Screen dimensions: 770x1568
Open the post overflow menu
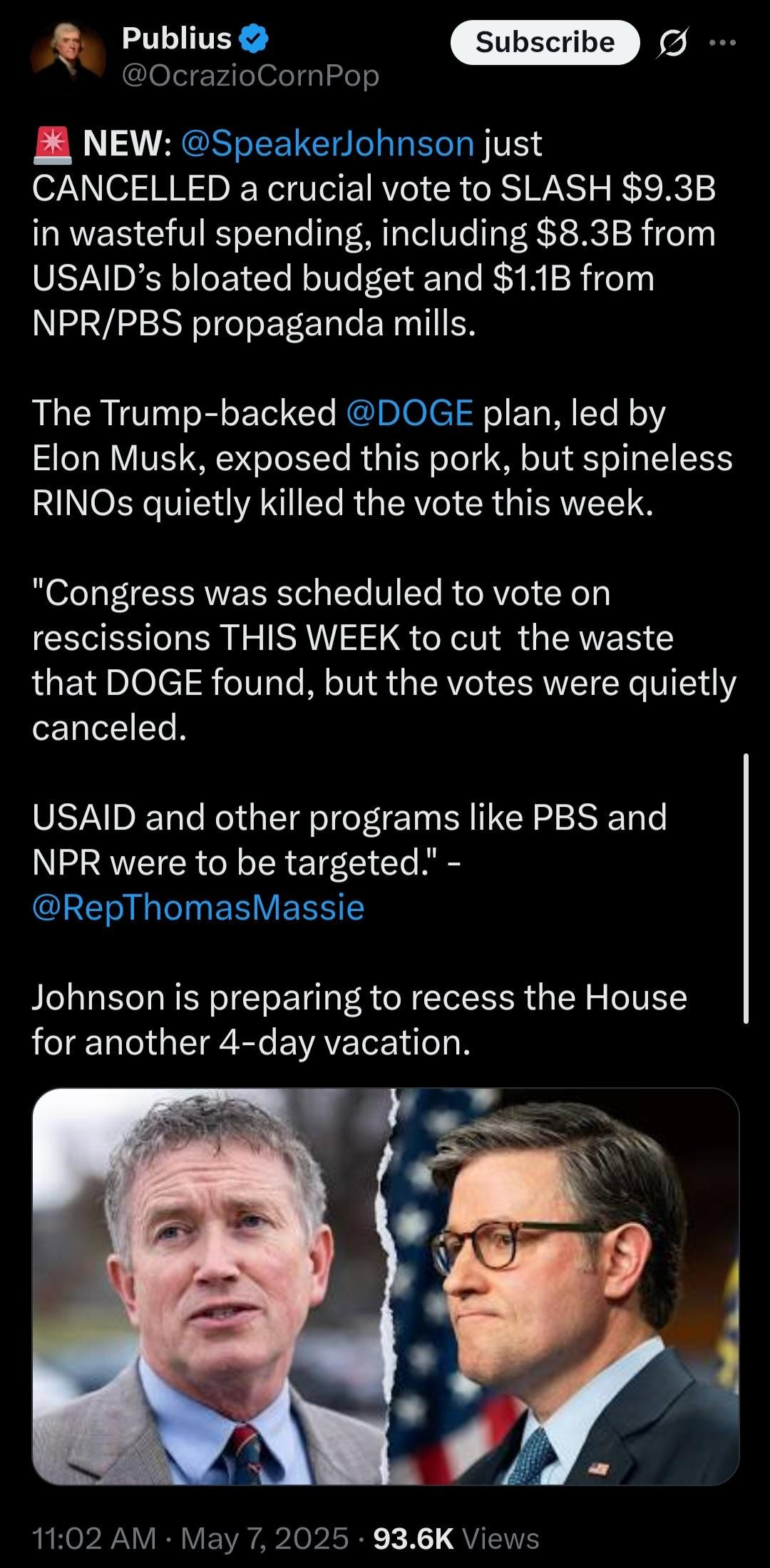pos(722,43)
